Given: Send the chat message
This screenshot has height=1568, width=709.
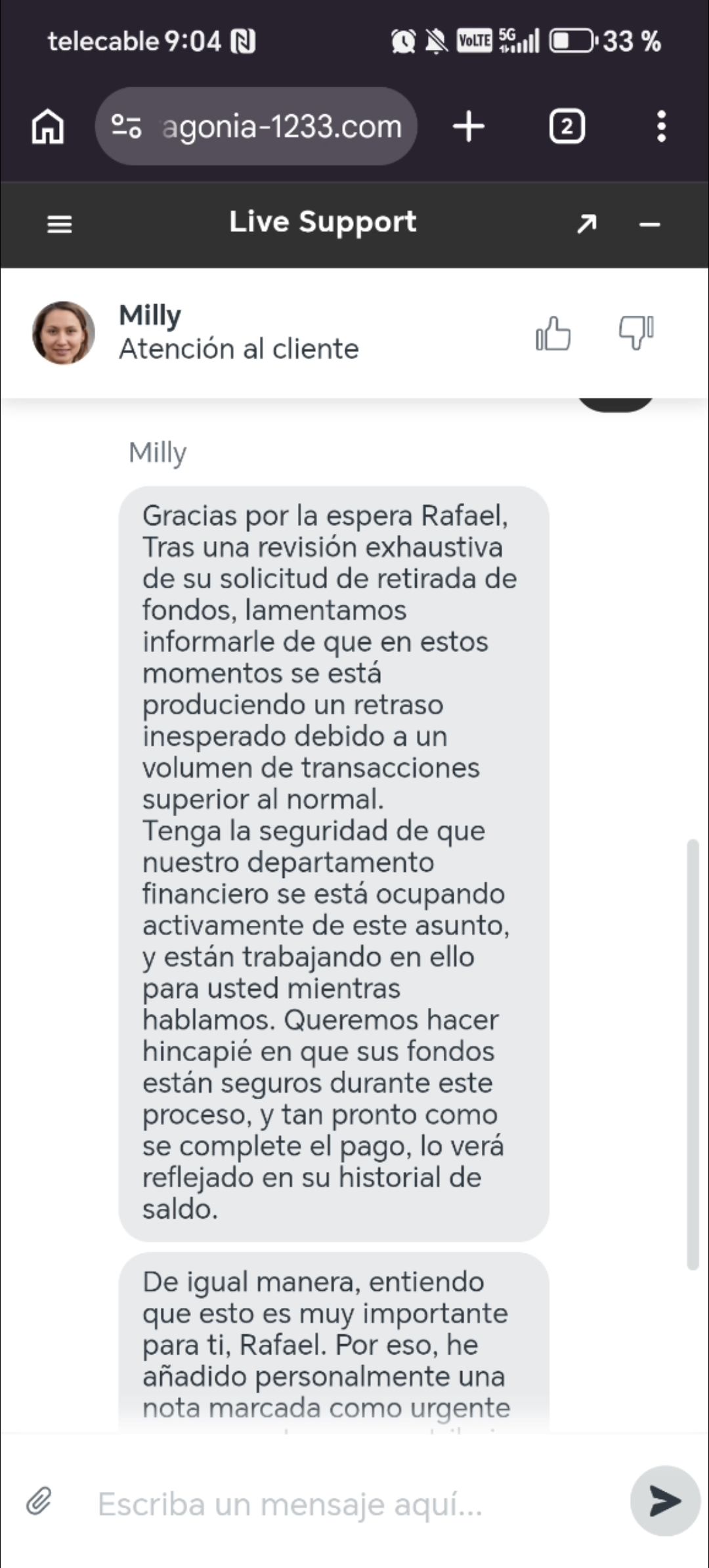Looking at the screenshot, I should pyautogui.click(x=664, y=1501).
